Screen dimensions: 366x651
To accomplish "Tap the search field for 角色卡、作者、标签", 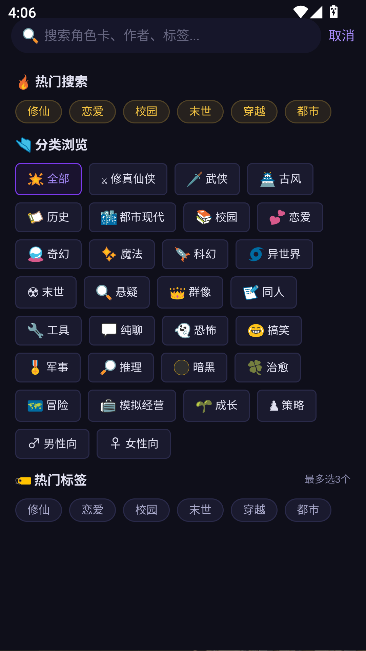I will click(x=166, y=36).
